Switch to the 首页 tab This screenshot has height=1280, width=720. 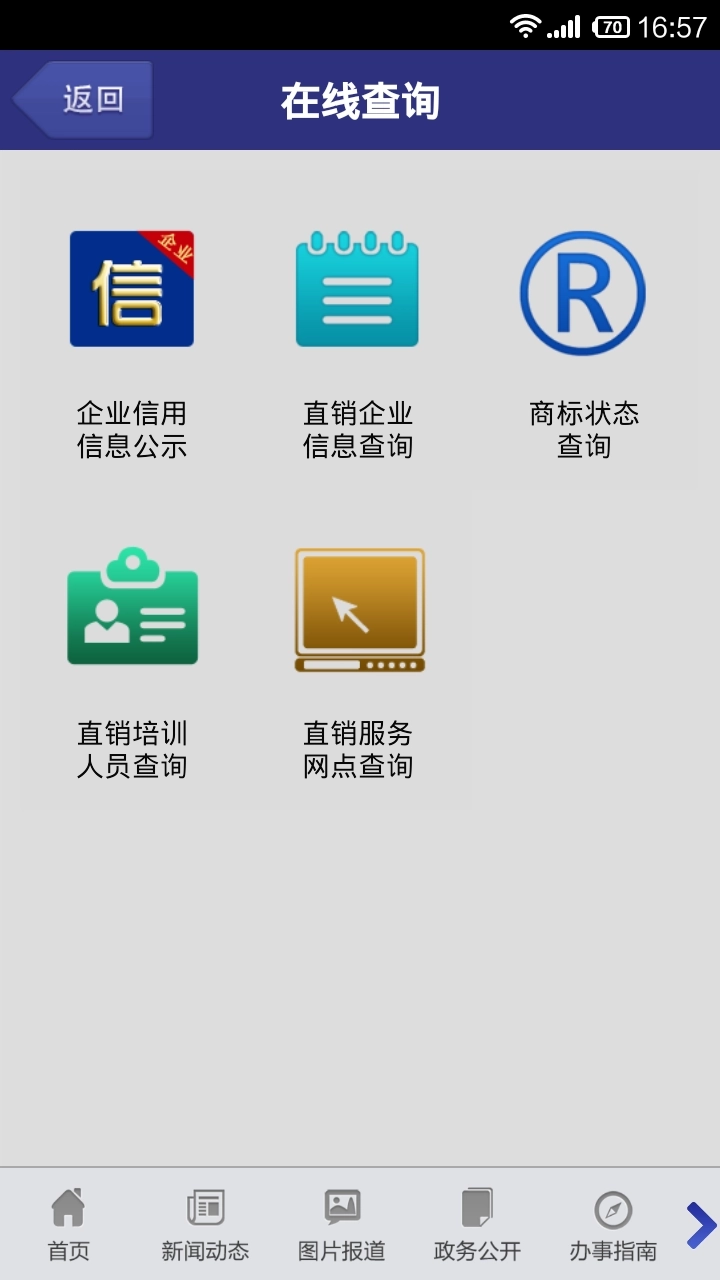tap(68, 1222)
